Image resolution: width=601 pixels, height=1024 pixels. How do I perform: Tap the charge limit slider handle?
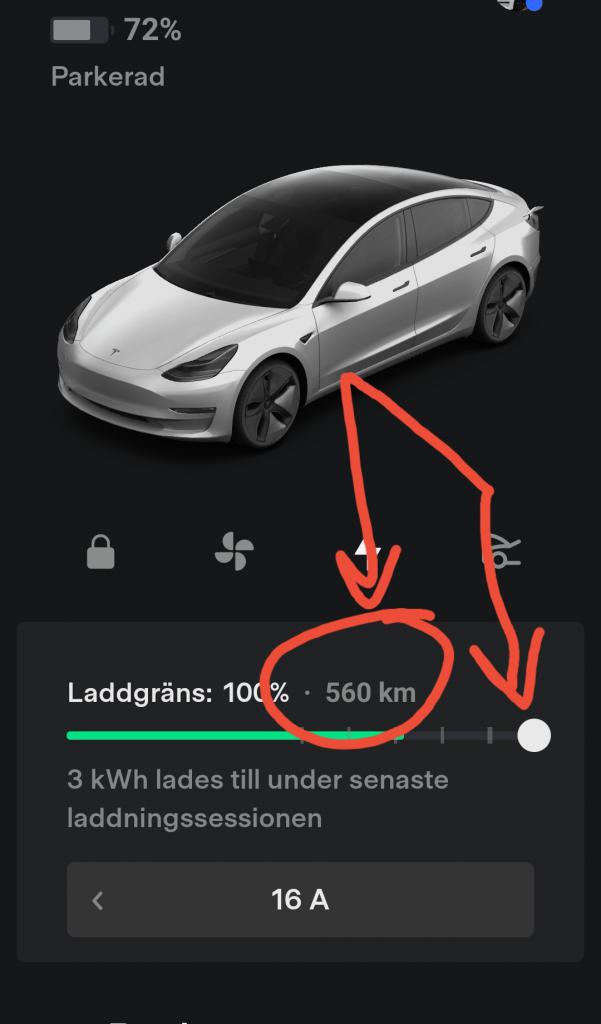[534, 735]
